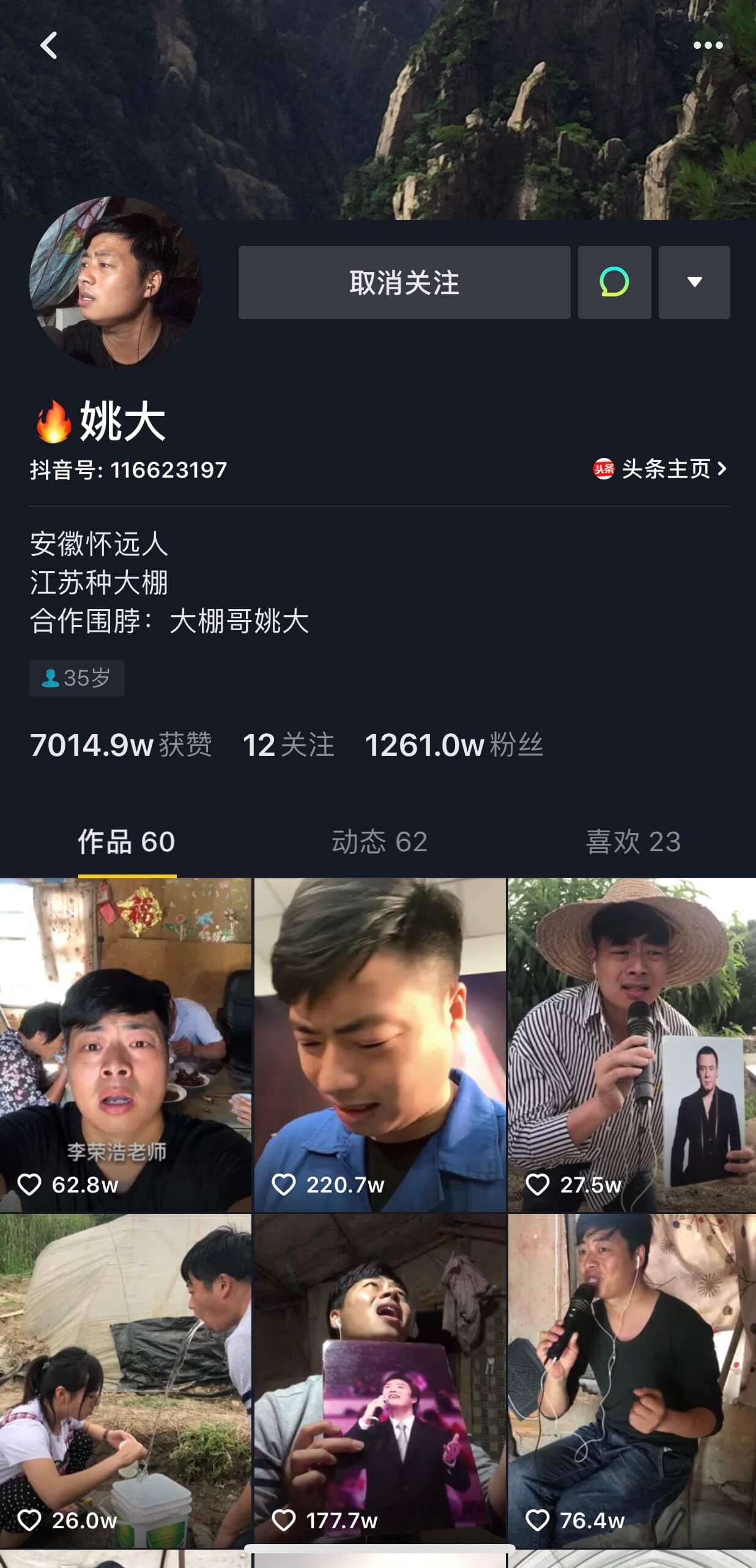This screenshot has width=756, height=1568.
Task: Switch to the 动态 62 tab
Action: click(x=379, y=842)
